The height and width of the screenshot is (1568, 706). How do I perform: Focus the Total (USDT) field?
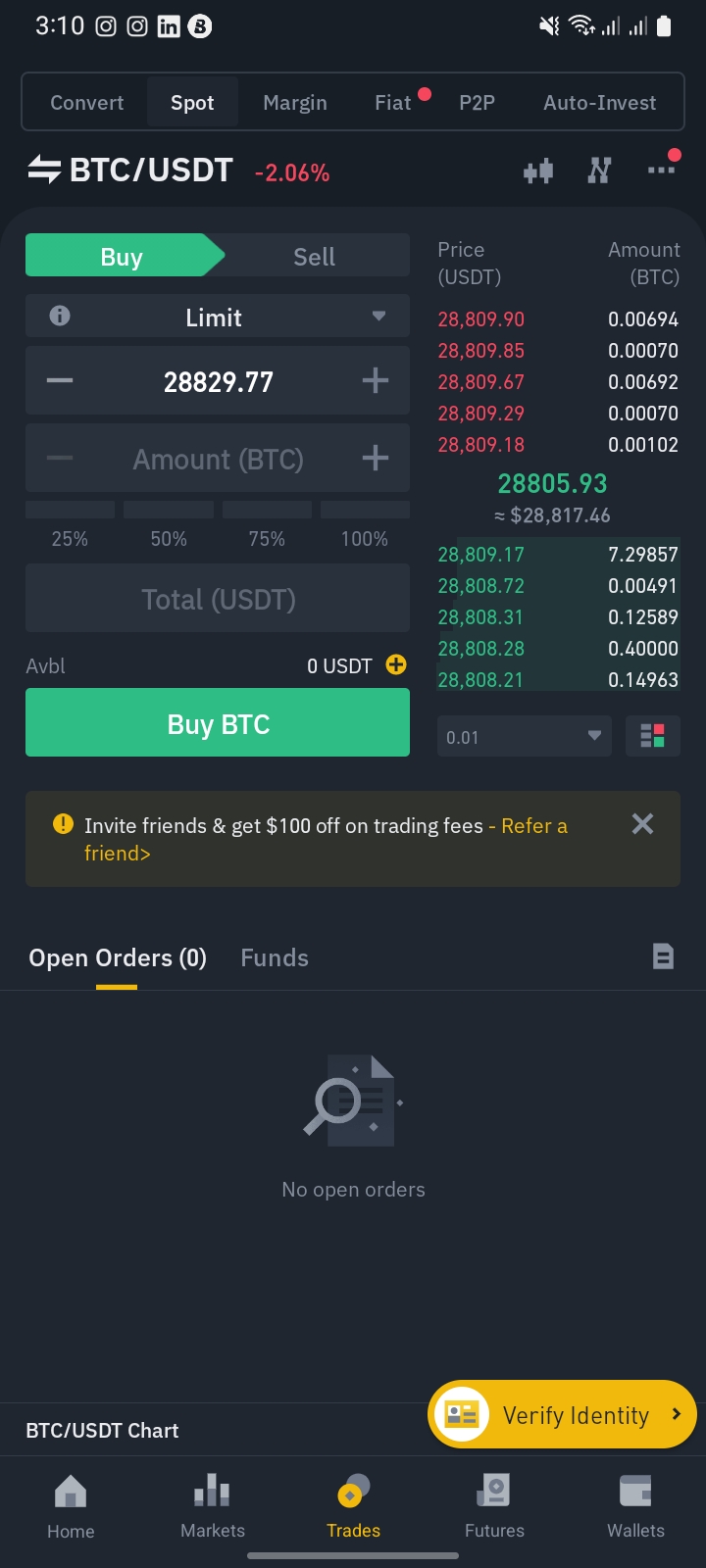pos(218,599)
